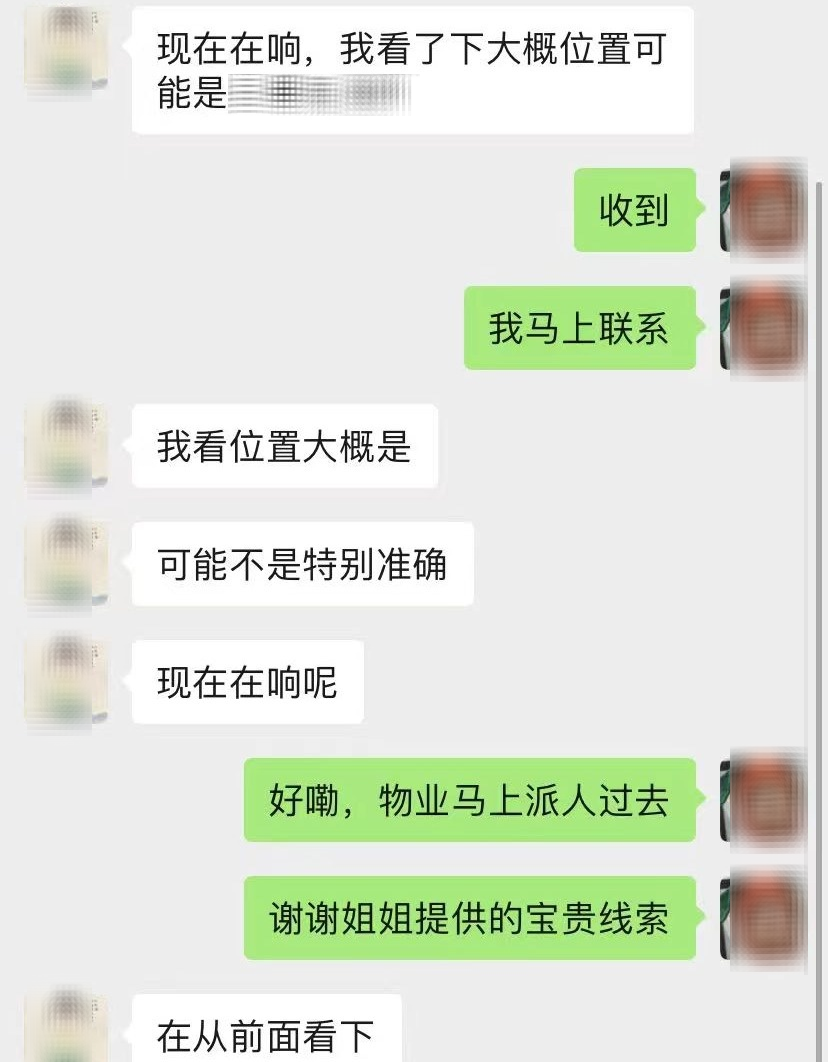This screenshot has width=828, height=1062.
Task: Tap avatar beside "谢谢姐姐提供的宝贵线索"
Action: 764,918
